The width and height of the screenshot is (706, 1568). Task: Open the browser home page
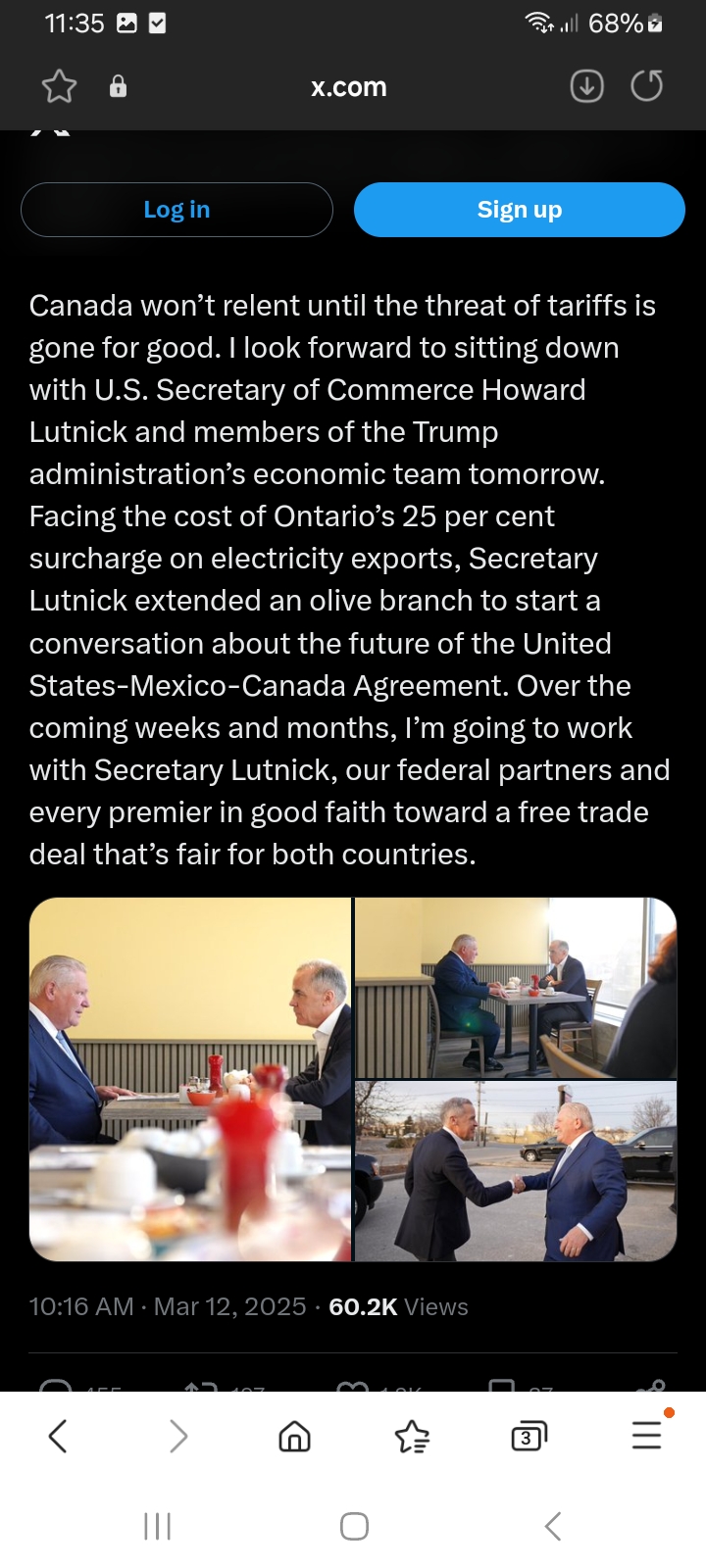[x=295, y=1437]
